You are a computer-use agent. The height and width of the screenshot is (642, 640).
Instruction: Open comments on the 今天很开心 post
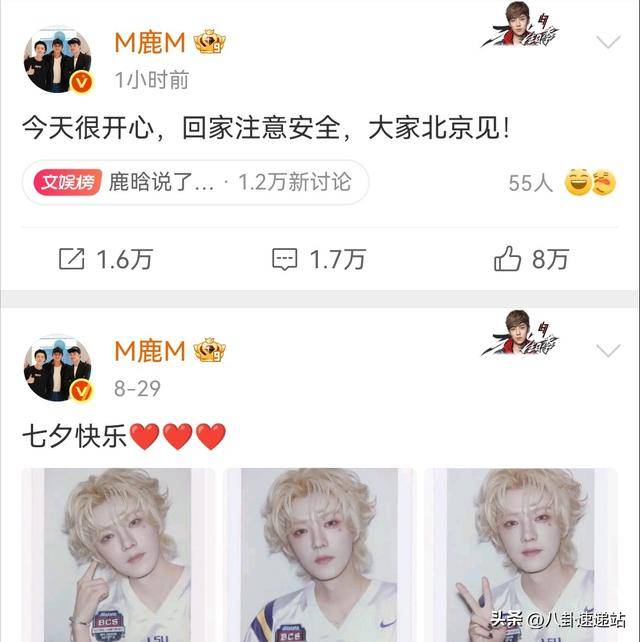(319, 259)
